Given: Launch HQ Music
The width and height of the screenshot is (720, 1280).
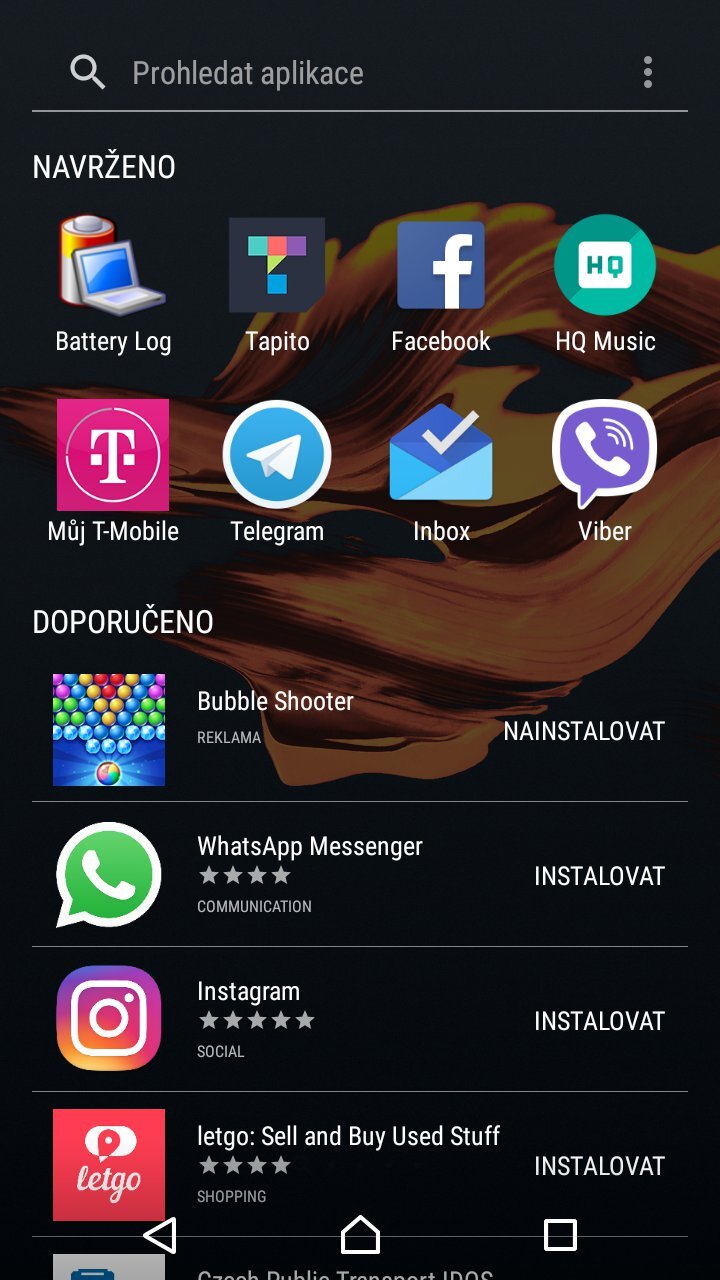Looking at the screenshot, I should [605, 264].
